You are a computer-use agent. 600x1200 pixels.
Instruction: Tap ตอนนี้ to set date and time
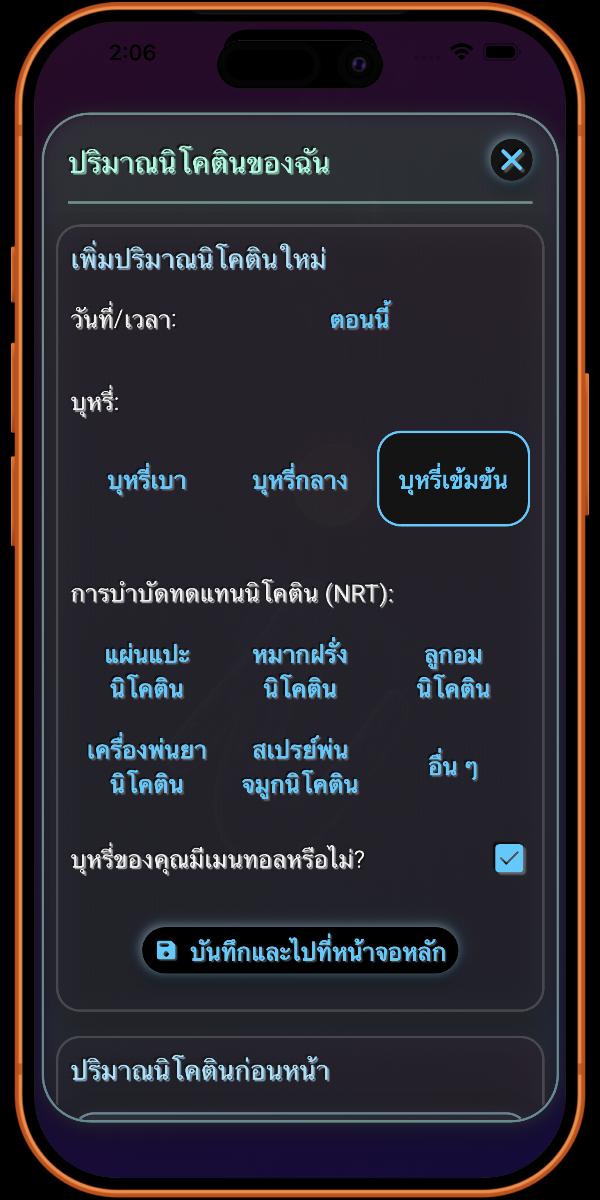pyautogui.click(x=359, y=320)
